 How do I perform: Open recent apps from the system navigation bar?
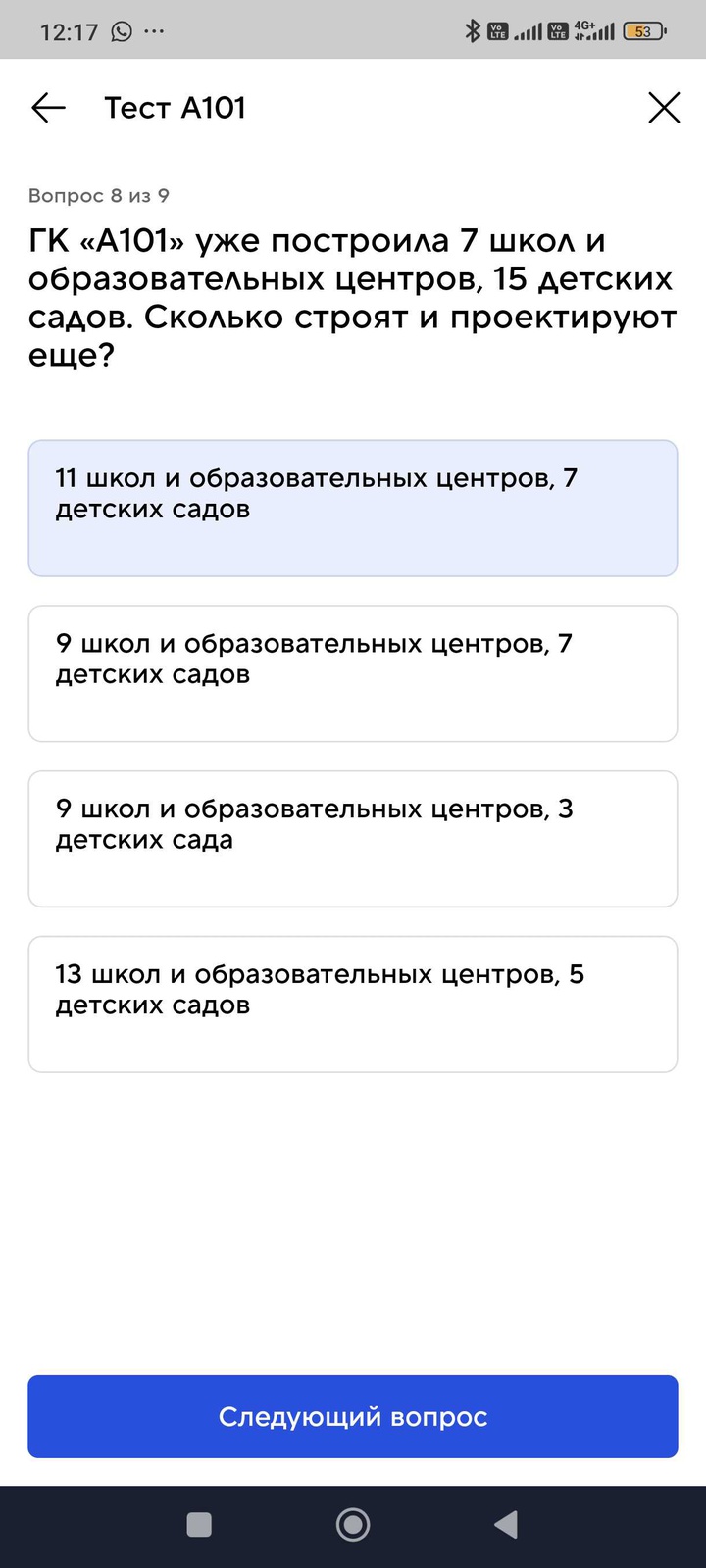[199, 1524]
